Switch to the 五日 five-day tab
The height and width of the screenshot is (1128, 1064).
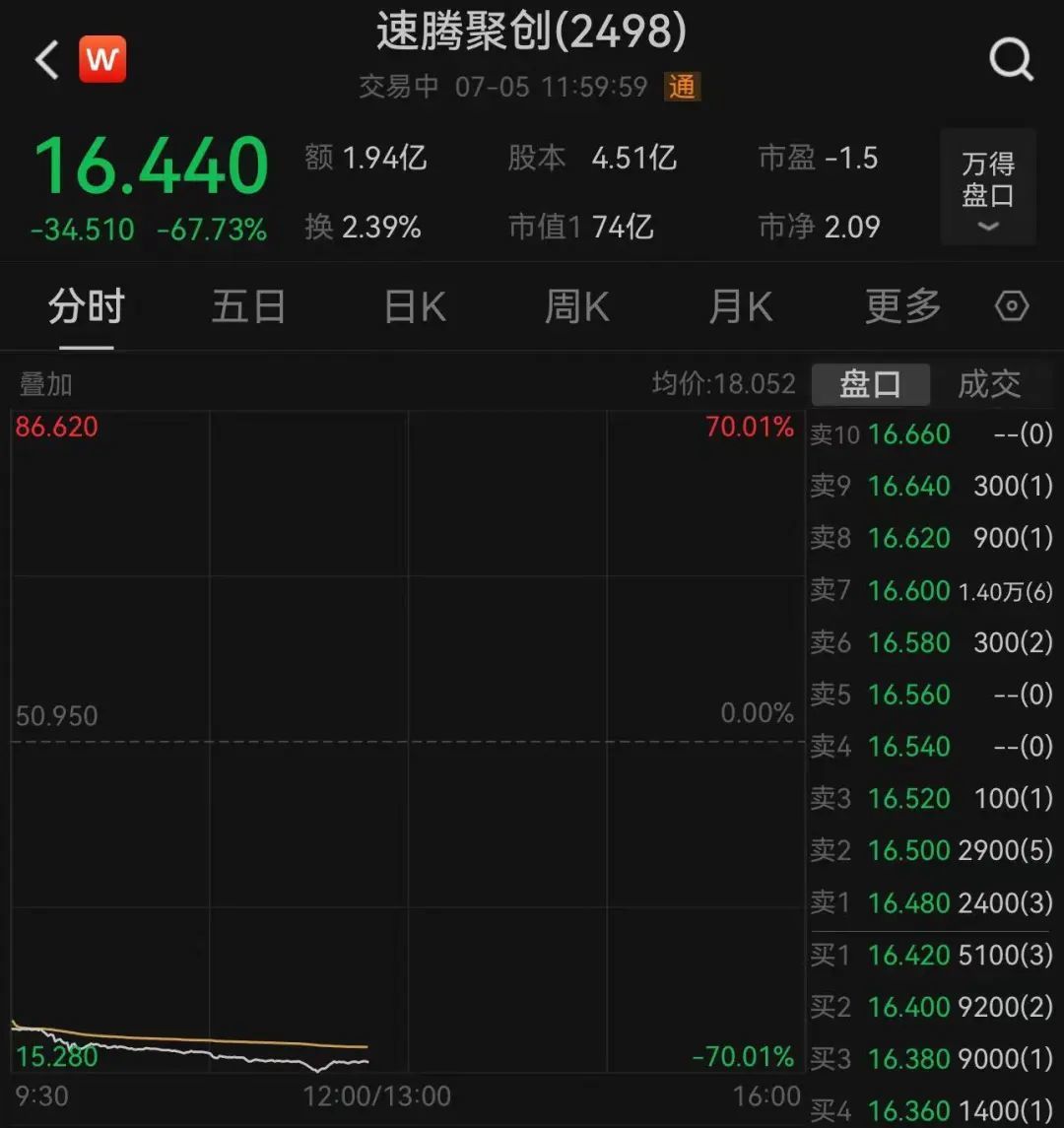[x=248, y=306]
